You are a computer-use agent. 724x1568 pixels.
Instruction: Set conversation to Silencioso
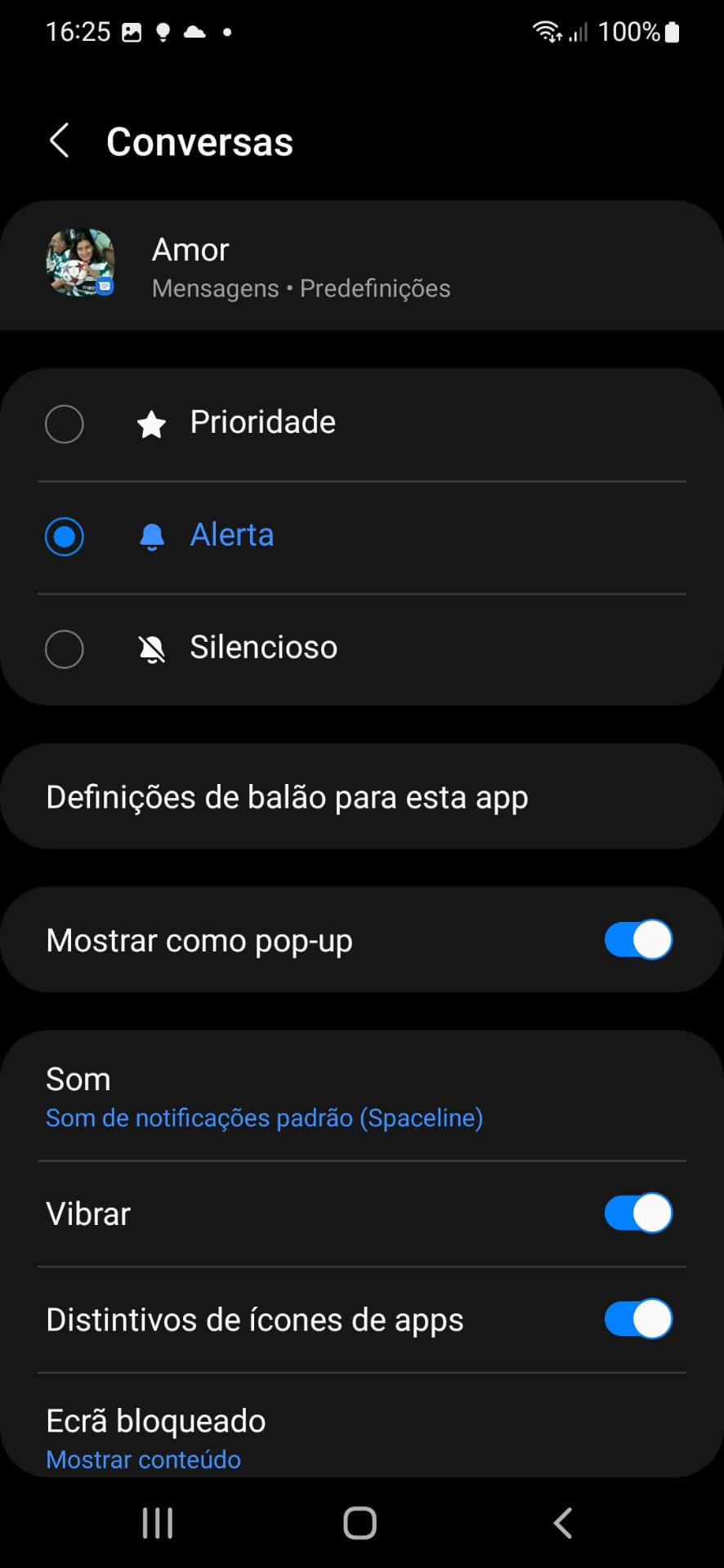click(65, 649)
